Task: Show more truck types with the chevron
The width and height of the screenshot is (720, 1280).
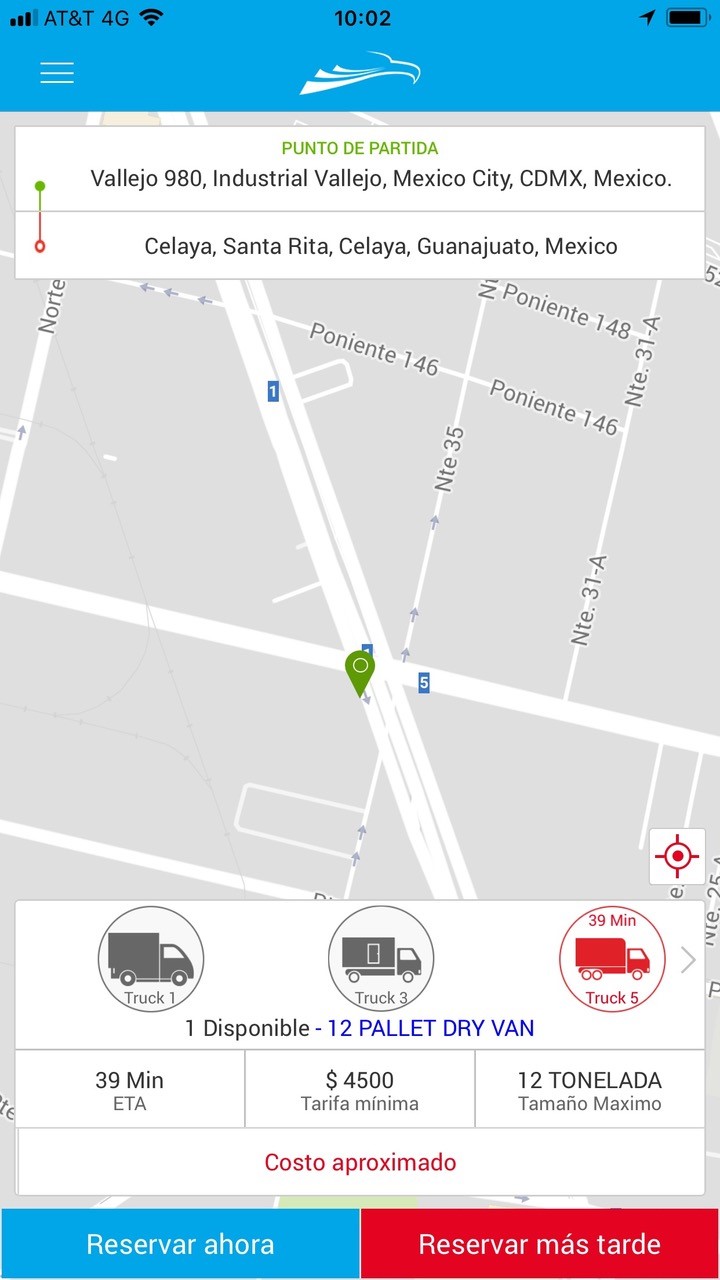Action: [688, 961]
